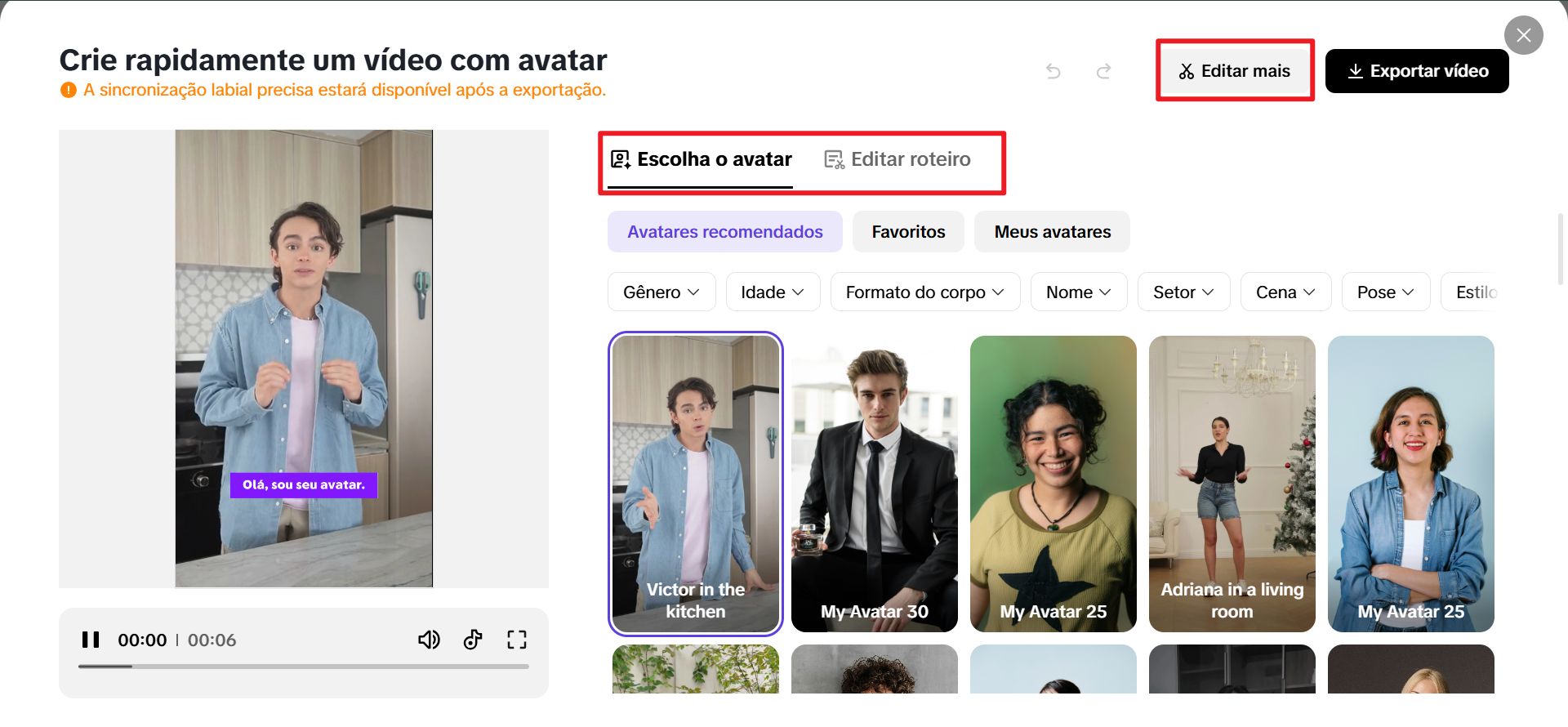Expand the Setor dropdown
This screenshot has width=1568, height=727.
(x=1183, y=292)
